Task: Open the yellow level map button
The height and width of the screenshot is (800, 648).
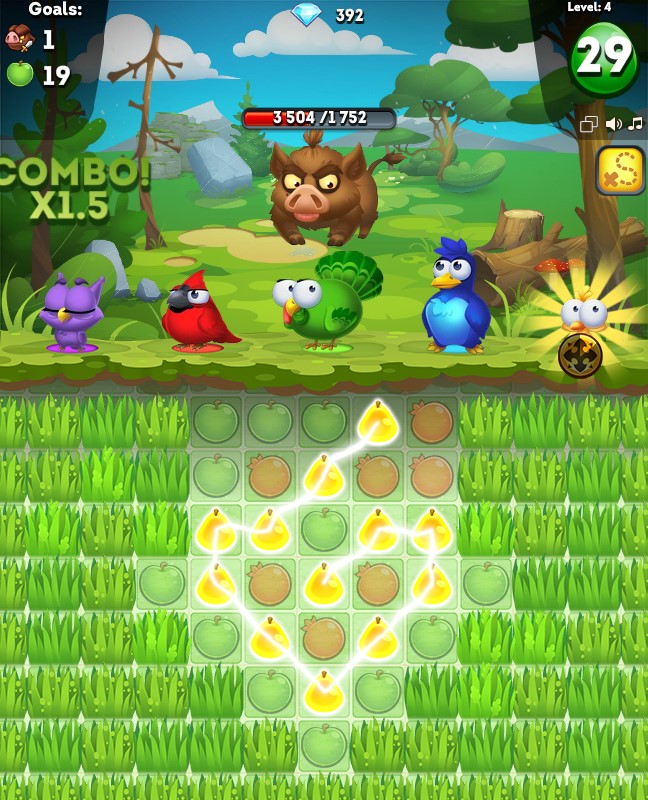Action: 620,171
